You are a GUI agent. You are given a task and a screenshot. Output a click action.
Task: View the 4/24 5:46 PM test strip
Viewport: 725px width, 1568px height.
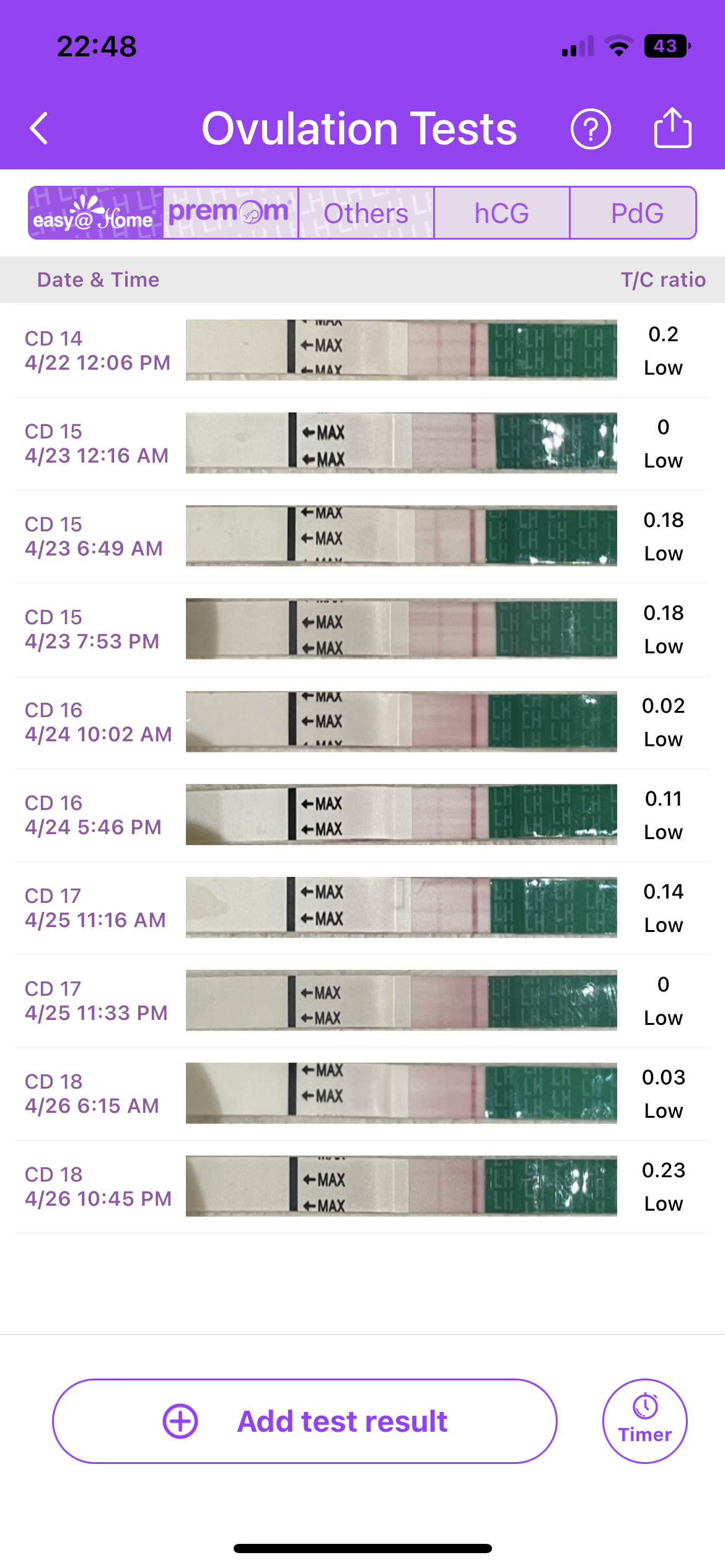401,815
